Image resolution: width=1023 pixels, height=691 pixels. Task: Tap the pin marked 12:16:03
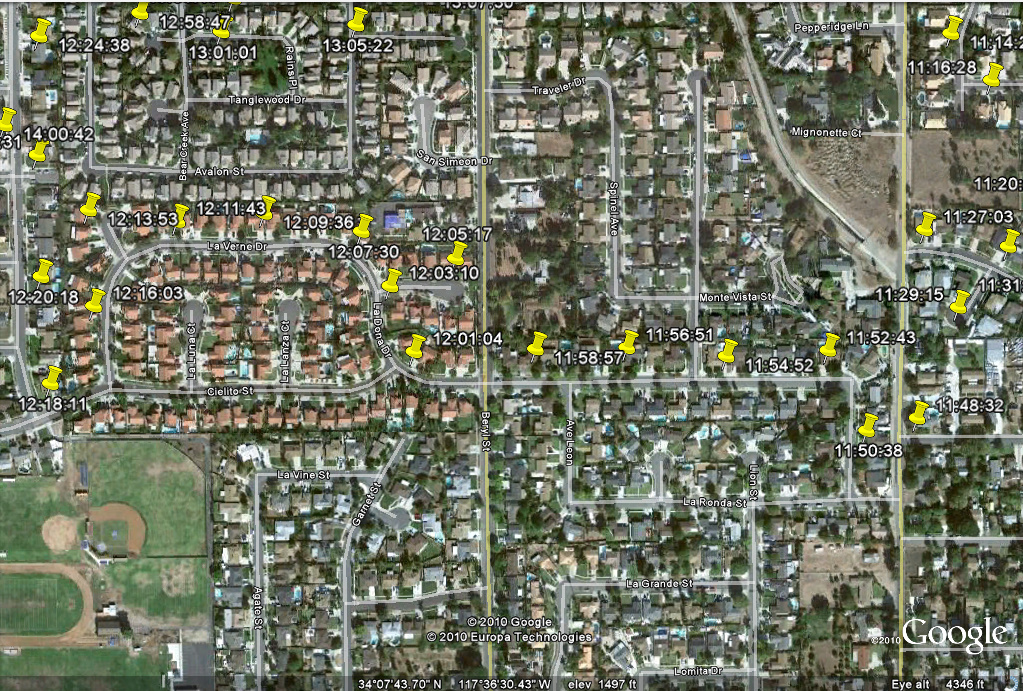coord(96,300)
